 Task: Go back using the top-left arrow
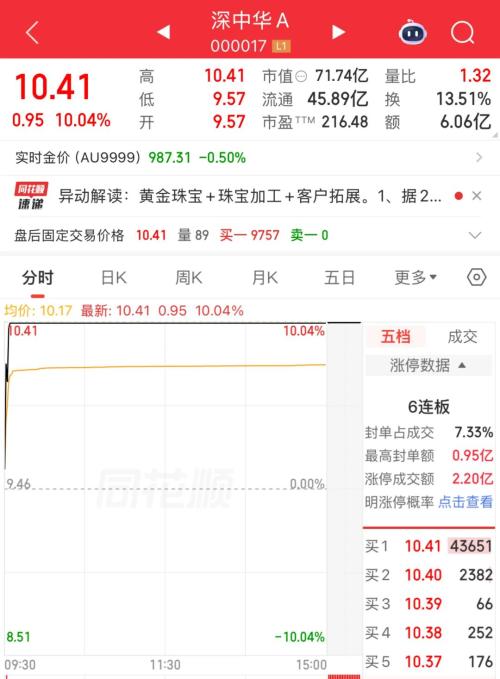[32, 32]
